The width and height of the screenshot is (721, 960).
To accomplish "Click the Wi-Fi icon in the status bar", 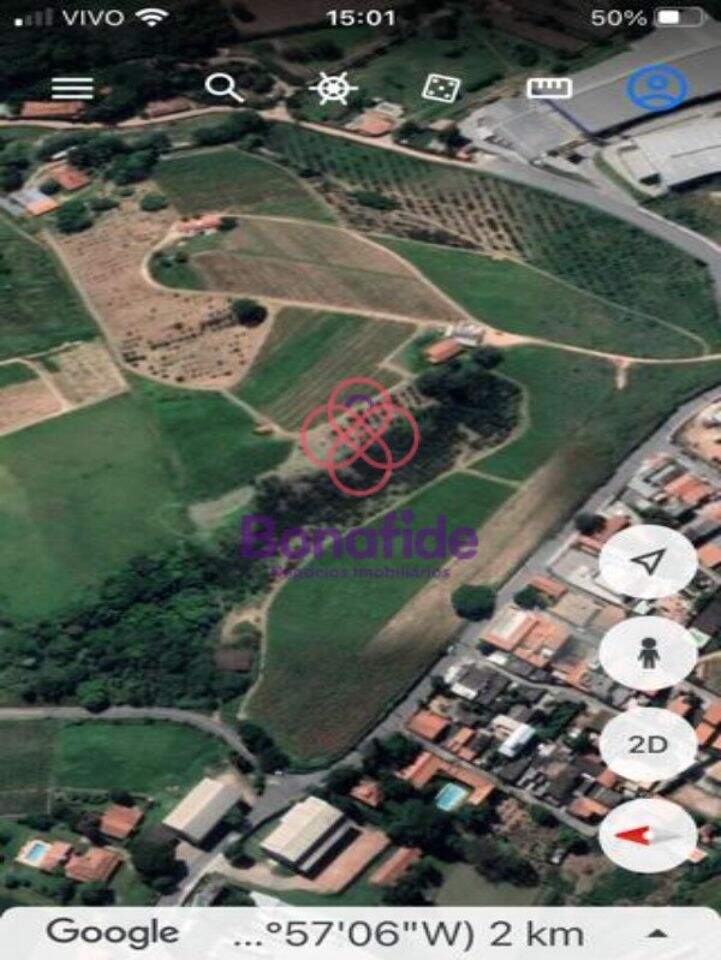I will coord(148,16).
